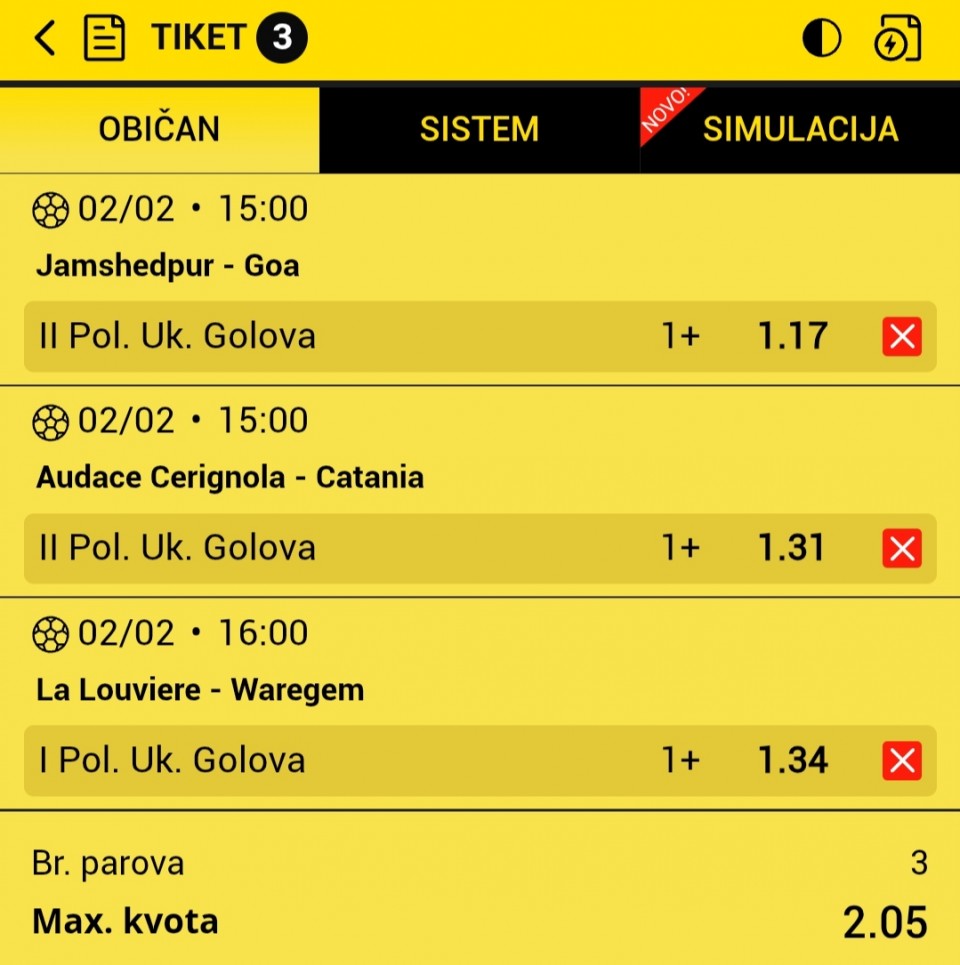Image resolution: width=960 pixels, height=965 pixels.
Task: Open the Simulacija tab
Action: (799, 129)
